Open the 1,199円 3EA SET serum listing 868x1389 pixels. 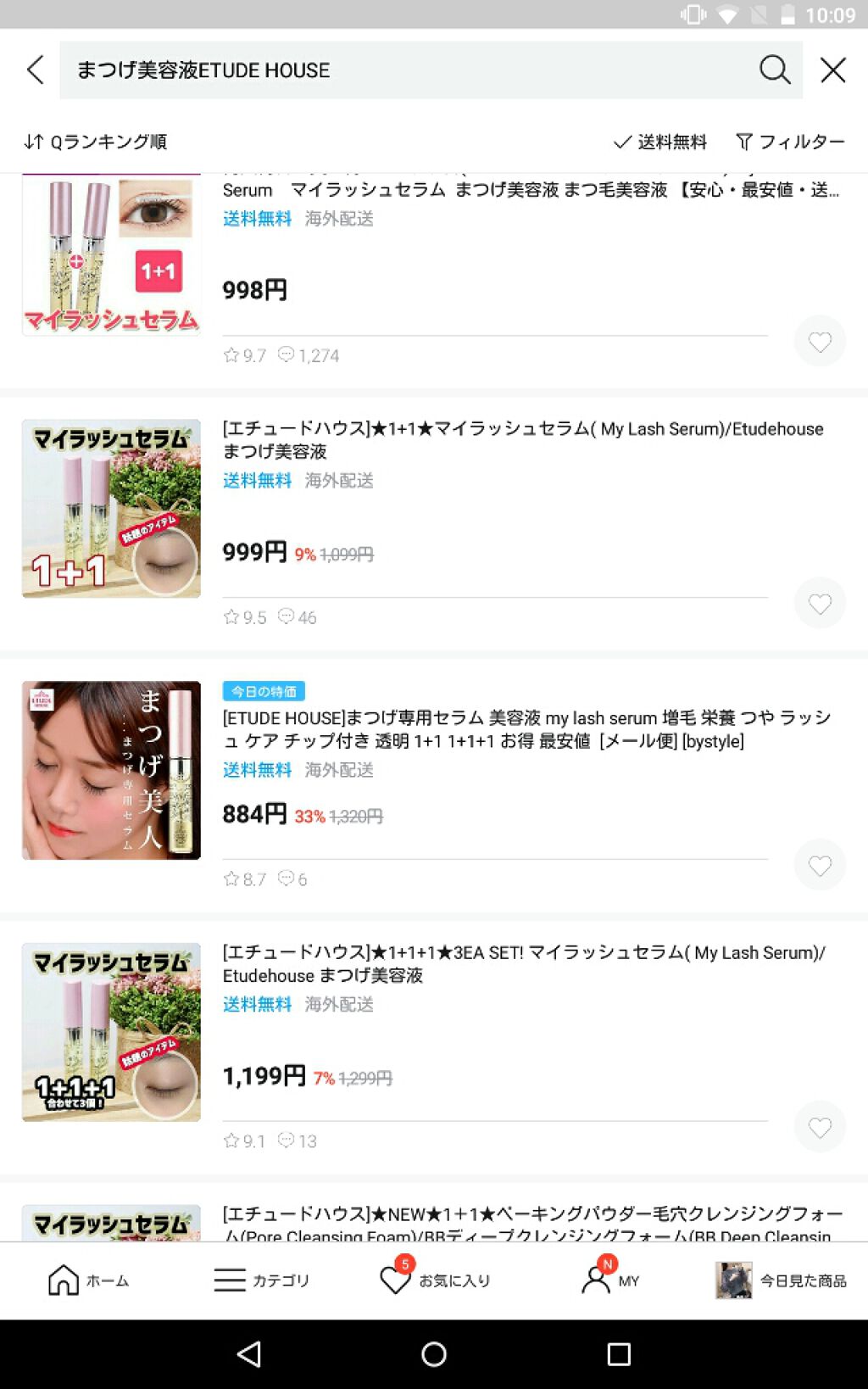(524, 963)
